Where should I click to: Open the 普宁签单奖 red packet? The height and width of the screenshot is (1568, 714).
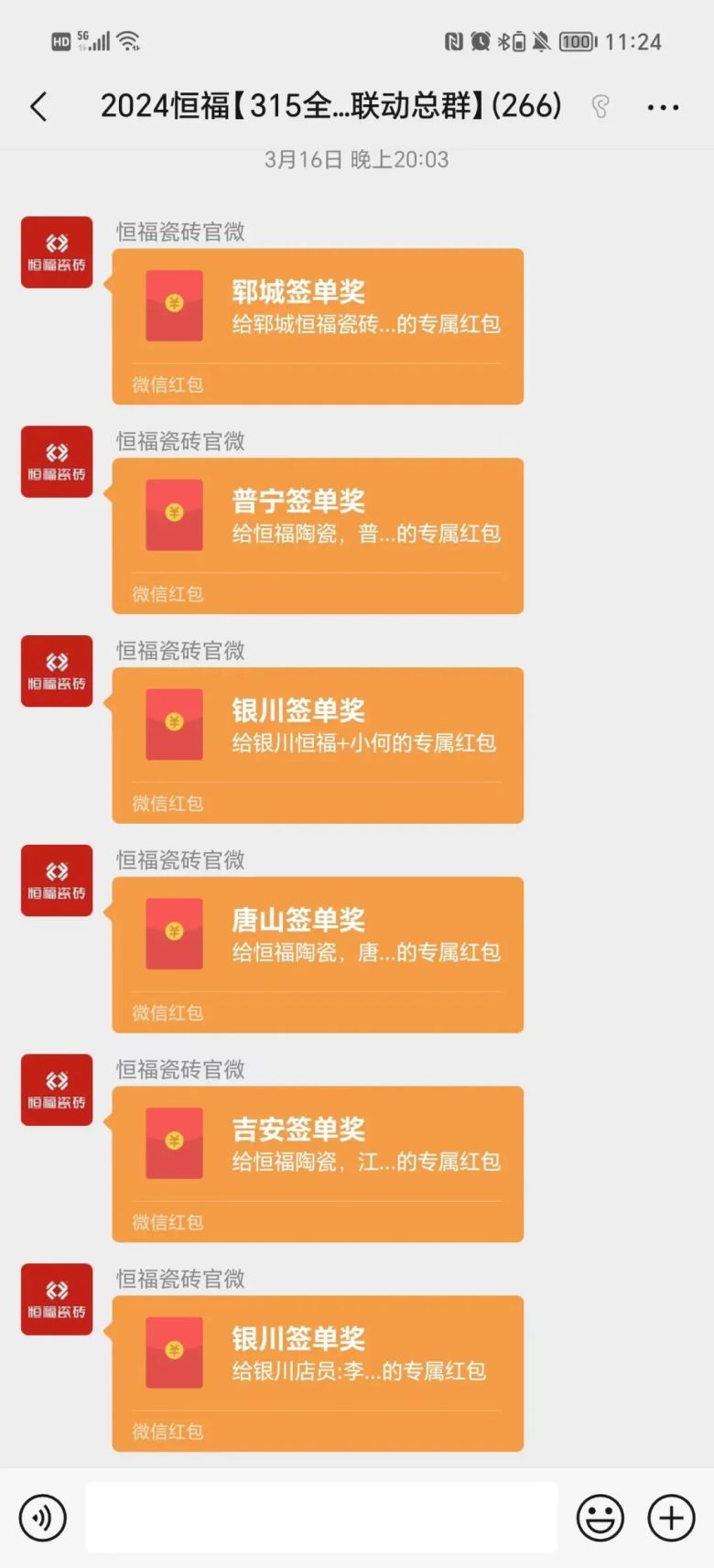pyautogui.click(x=318, y=535)
